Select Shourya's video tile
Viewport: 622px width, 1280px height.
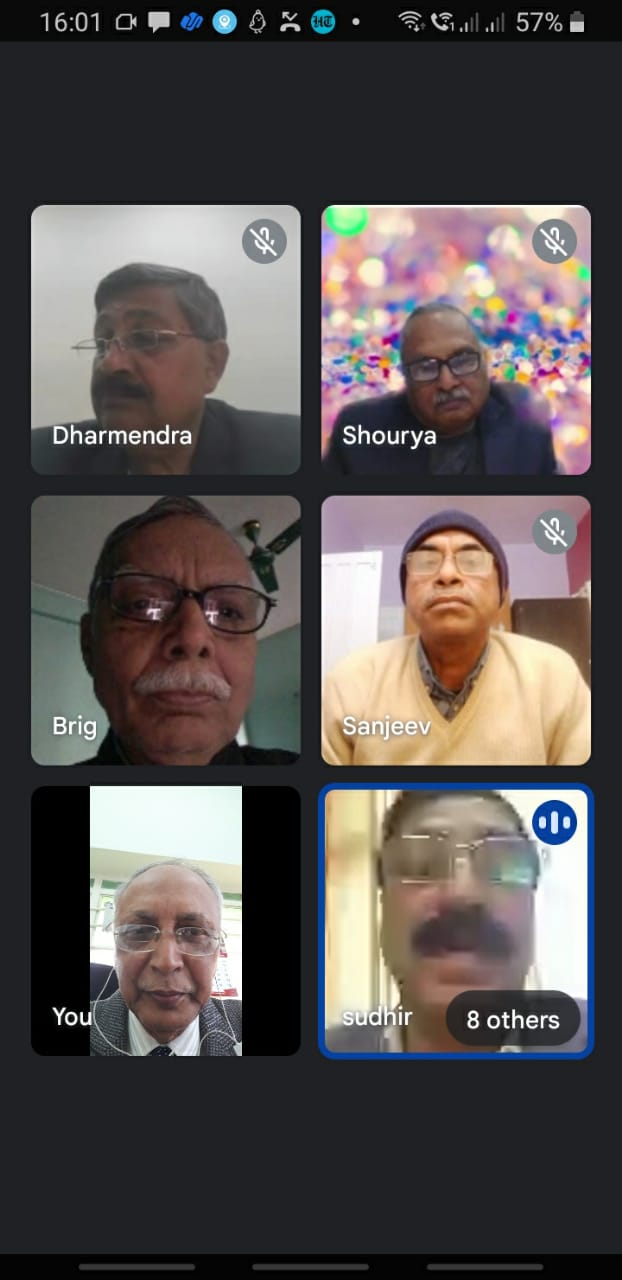pos(456,340)
